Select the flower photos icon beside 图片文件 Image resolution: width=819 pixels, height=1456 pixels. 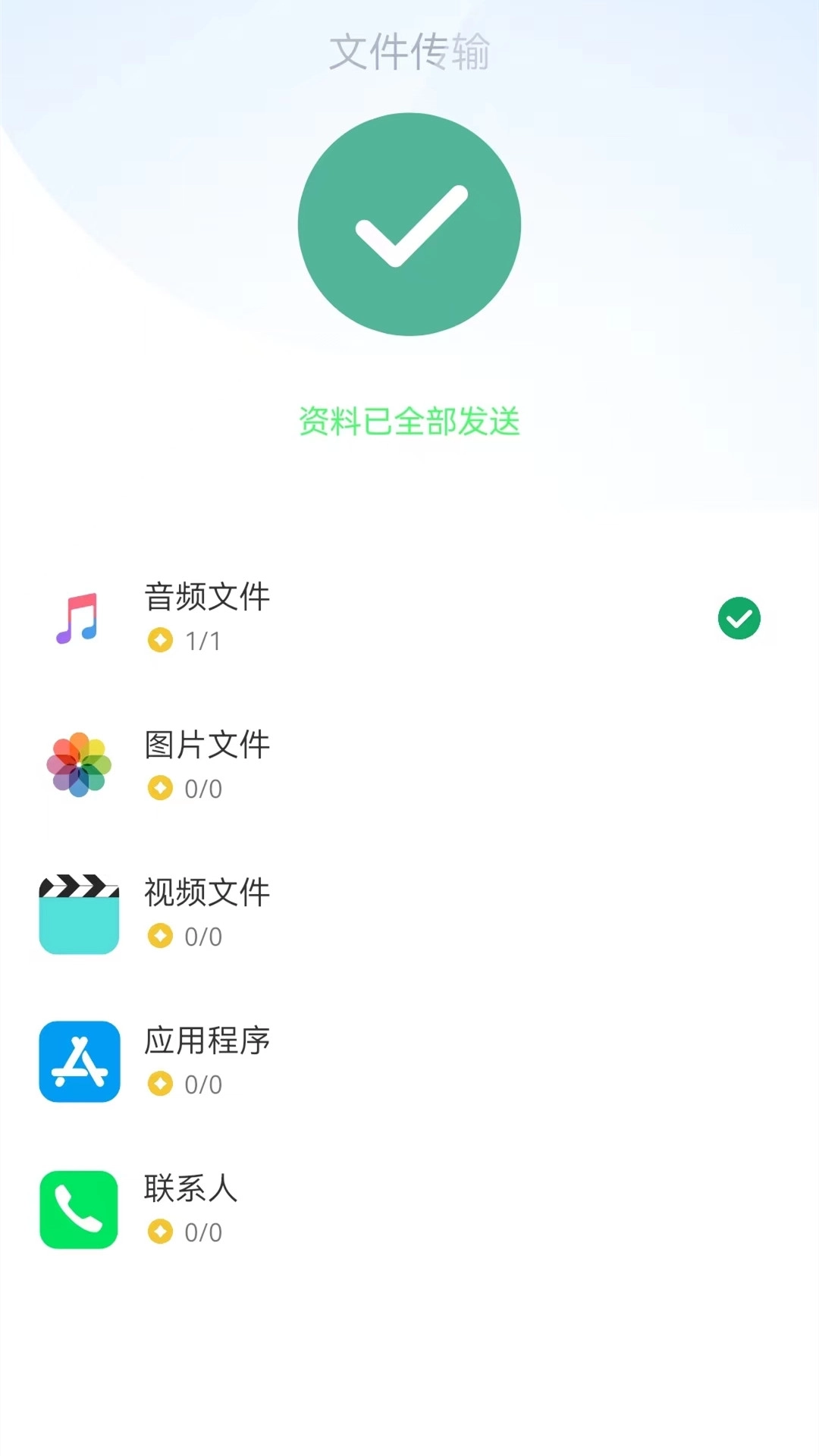pos(78,766)
